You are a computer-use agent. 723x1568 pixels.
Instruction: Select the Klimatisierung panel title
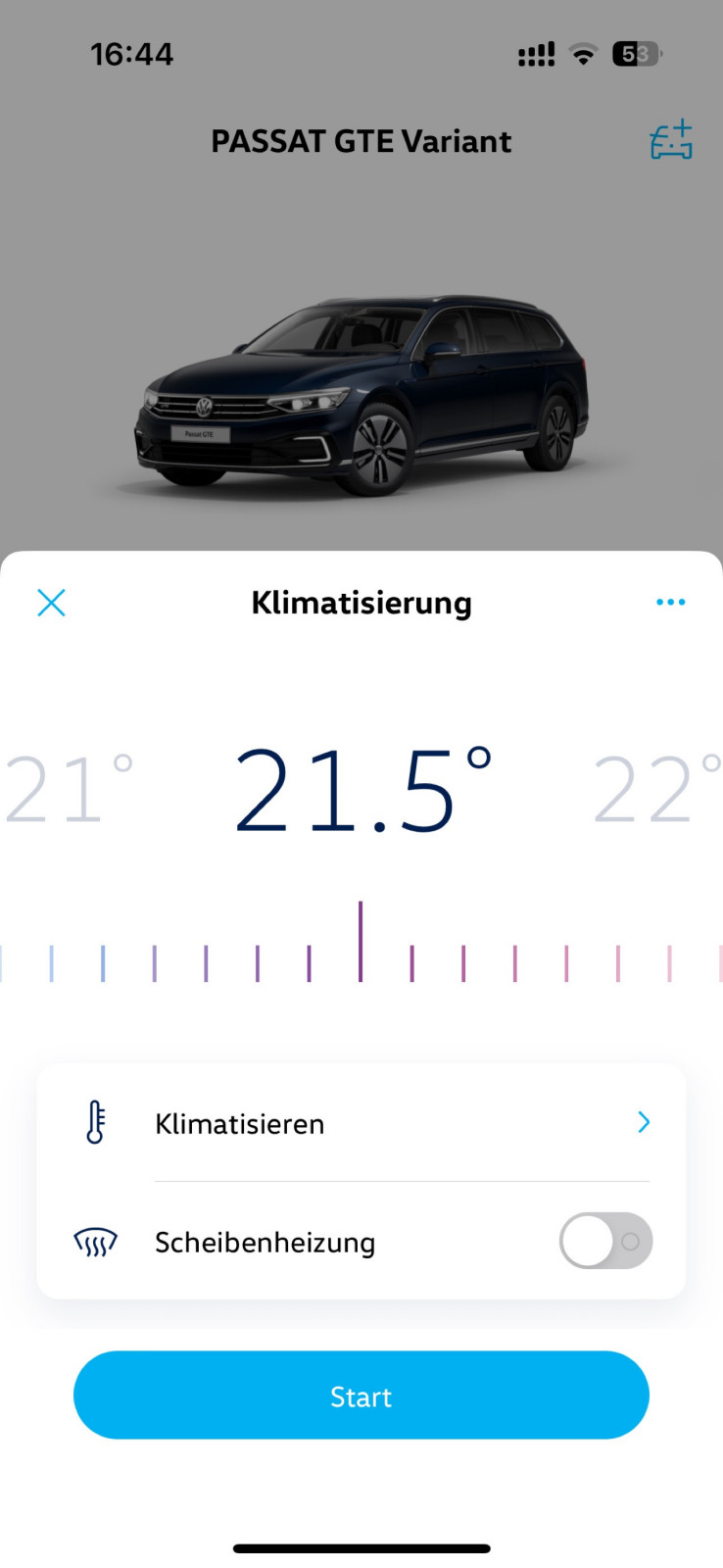[x=361, y=602]
